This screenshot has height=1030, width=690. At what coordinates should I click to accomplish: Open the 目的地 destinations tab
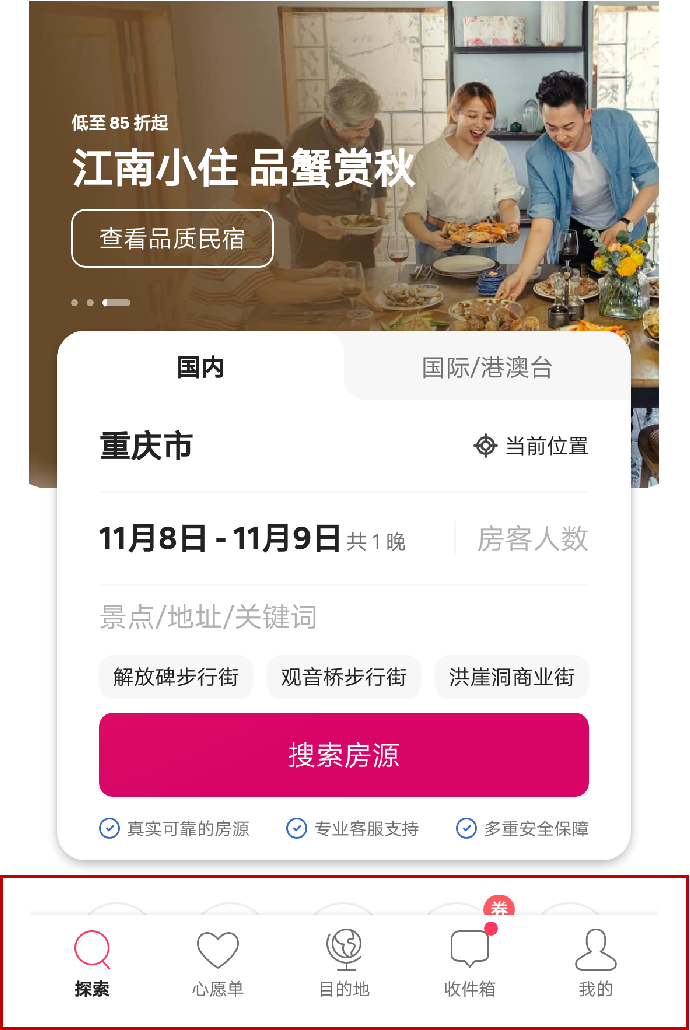(344, 963)
